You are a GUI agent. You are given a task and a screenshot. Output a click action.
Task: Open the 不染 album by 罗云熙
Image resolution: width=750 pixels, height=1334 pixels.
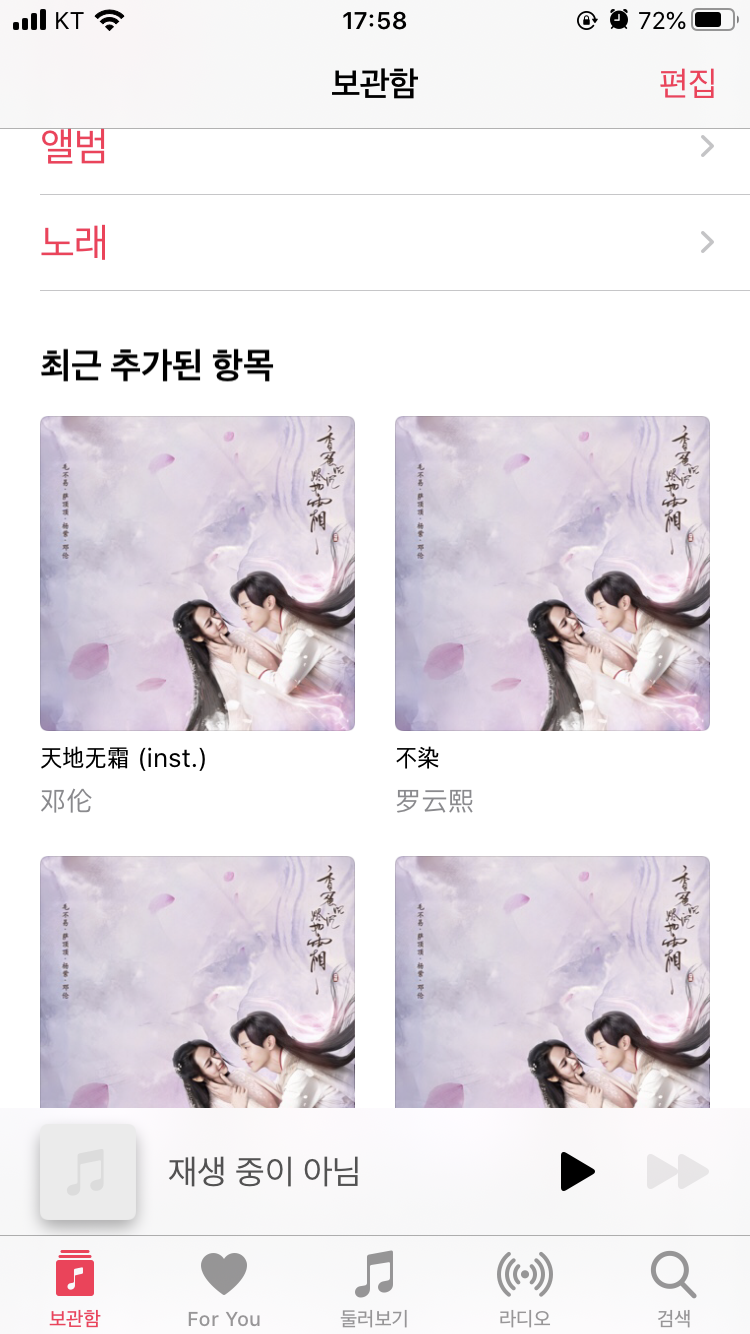tap(552, 573)
